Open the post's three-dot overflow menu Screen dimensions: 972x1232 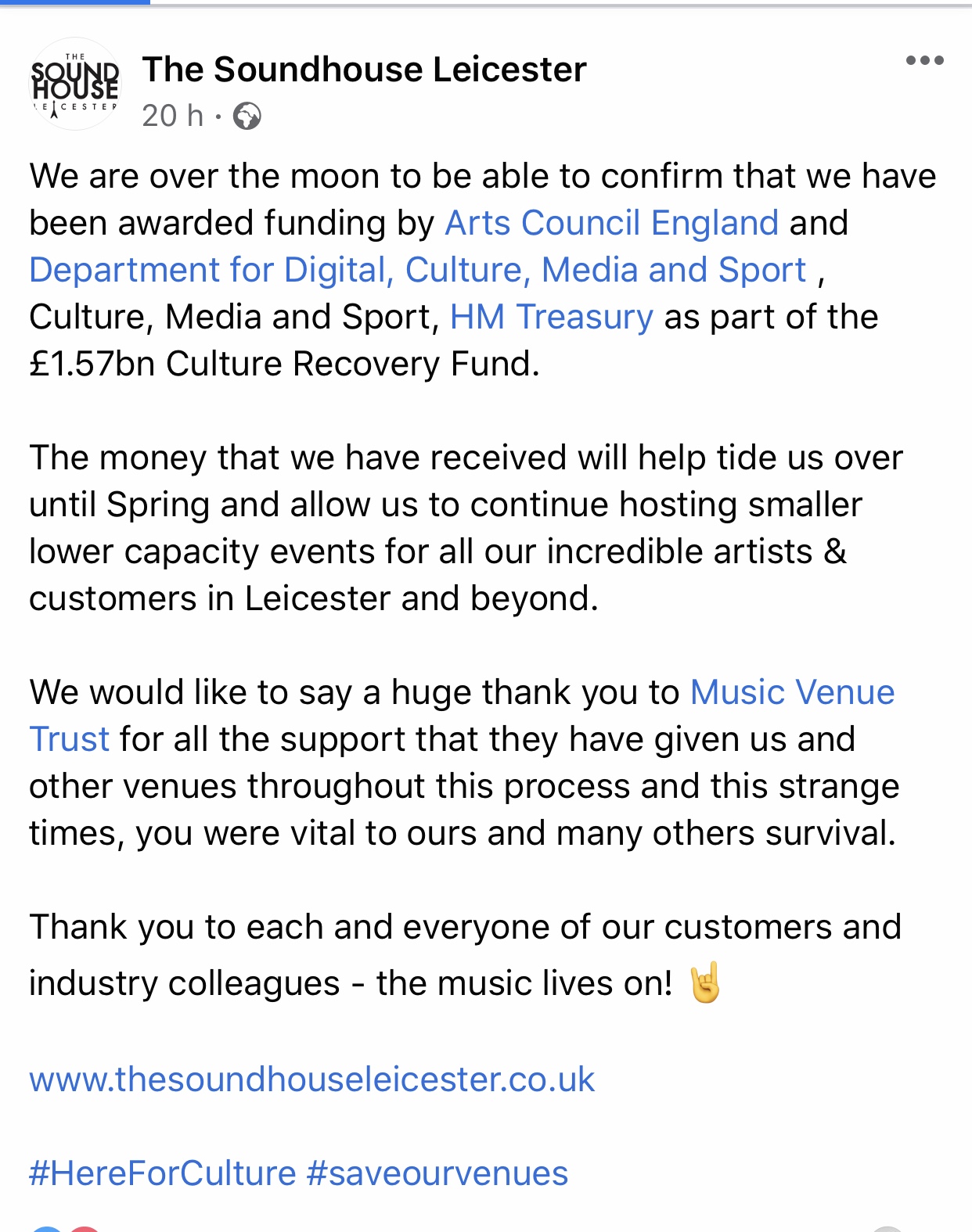(x=924, y=60)
